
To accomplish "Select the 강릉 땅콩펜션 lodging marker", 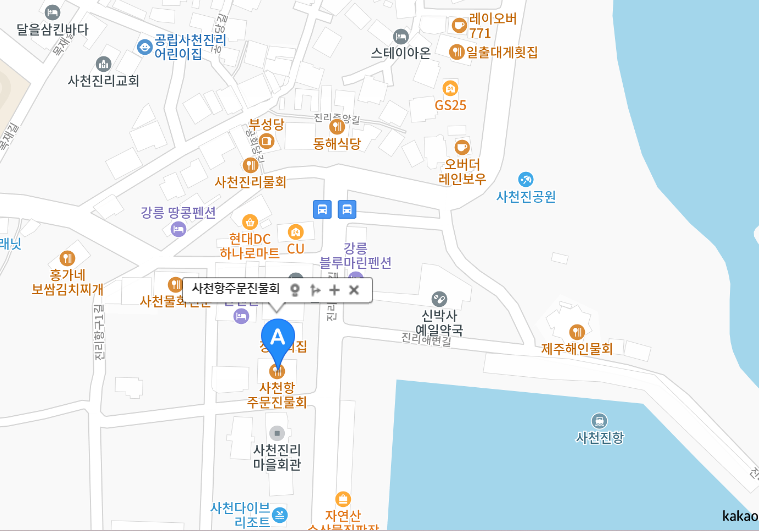I will coord(178,229).
